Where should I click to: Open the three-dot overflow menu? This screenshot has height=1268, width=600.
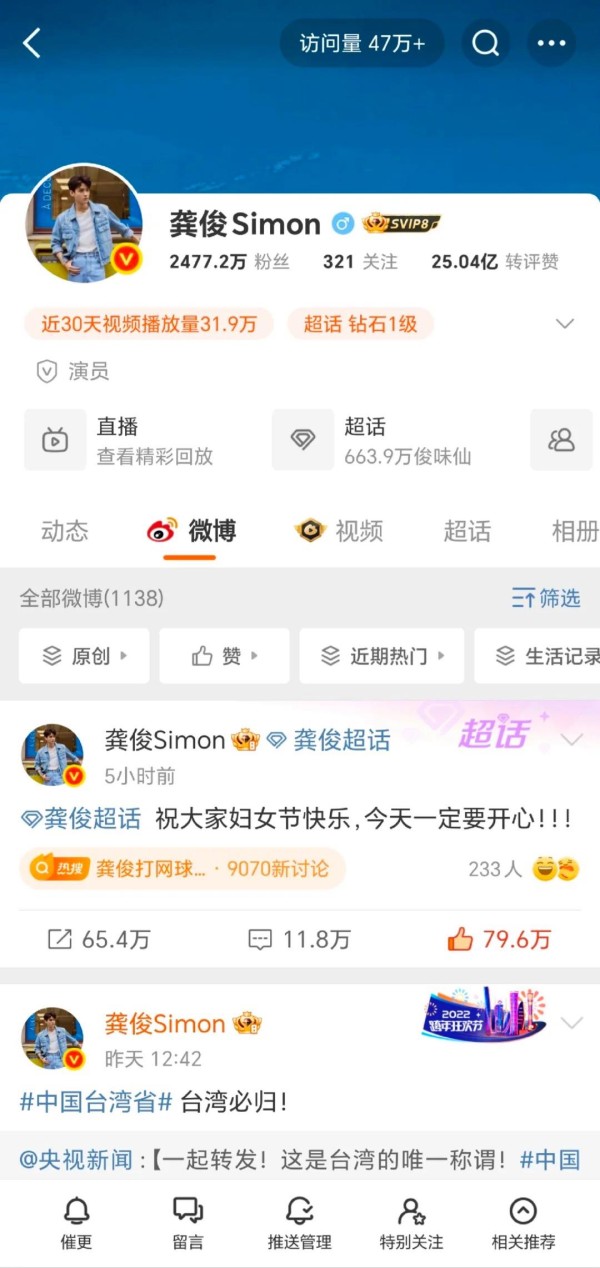tap(551, 43)
